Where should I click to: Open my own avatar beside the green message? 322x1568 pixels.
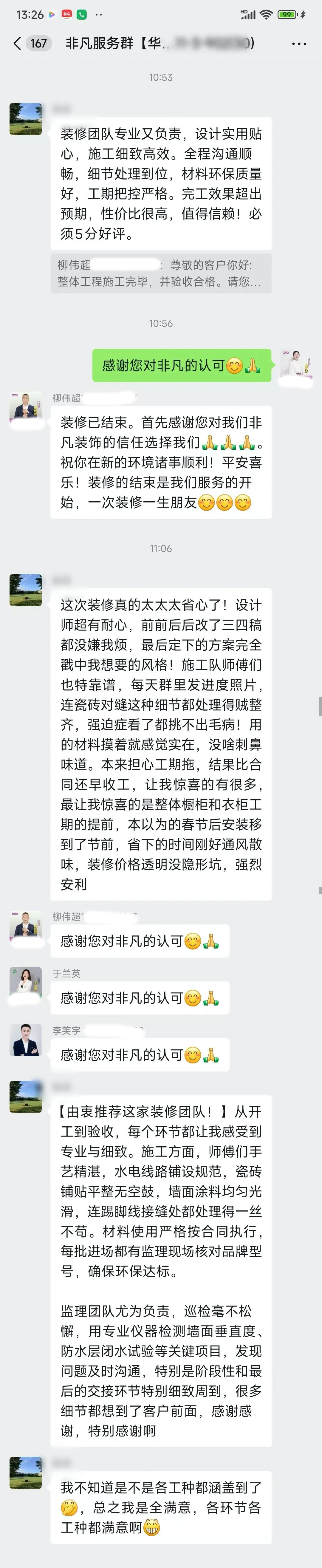click(296, 365)
